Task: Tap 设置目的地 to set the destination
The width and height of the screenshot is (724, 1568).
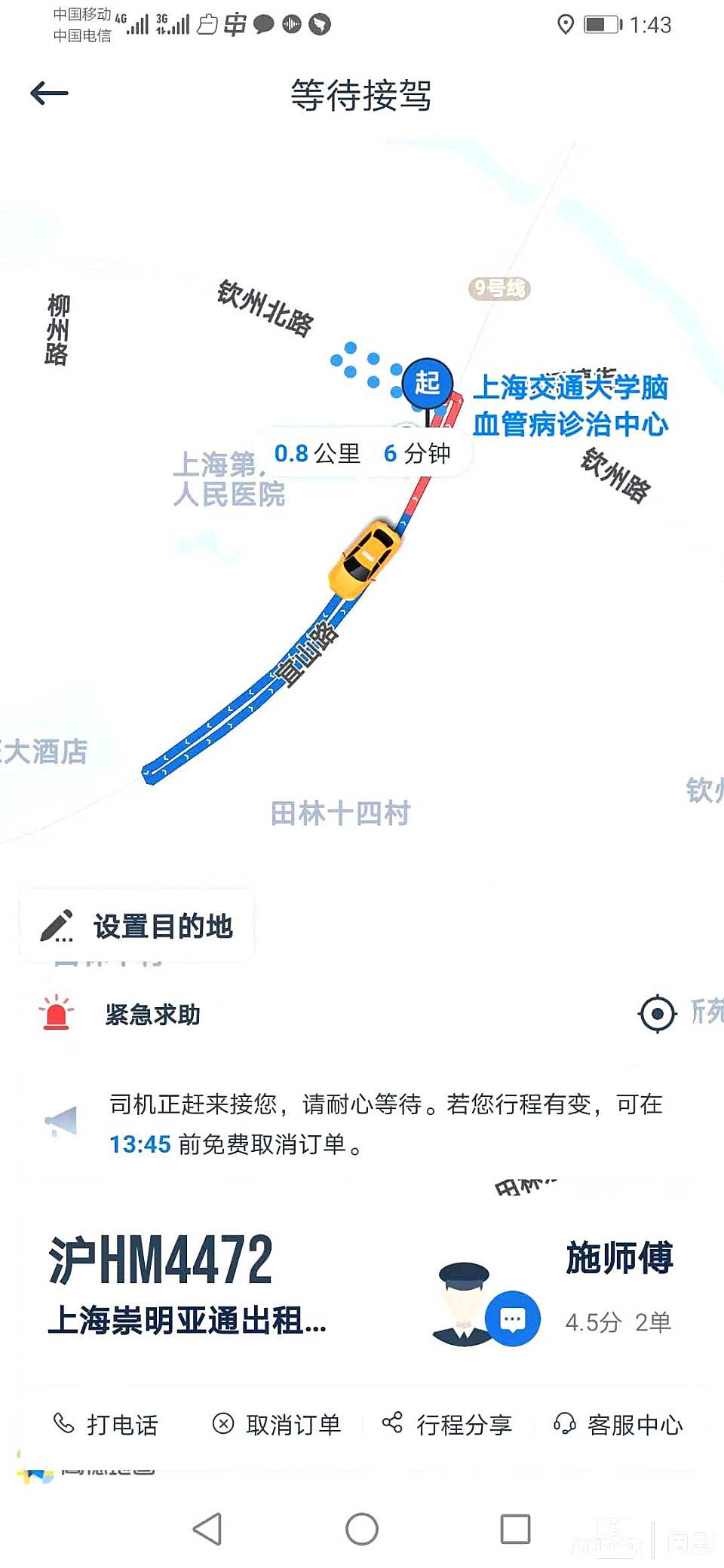Action: (137, 926)
